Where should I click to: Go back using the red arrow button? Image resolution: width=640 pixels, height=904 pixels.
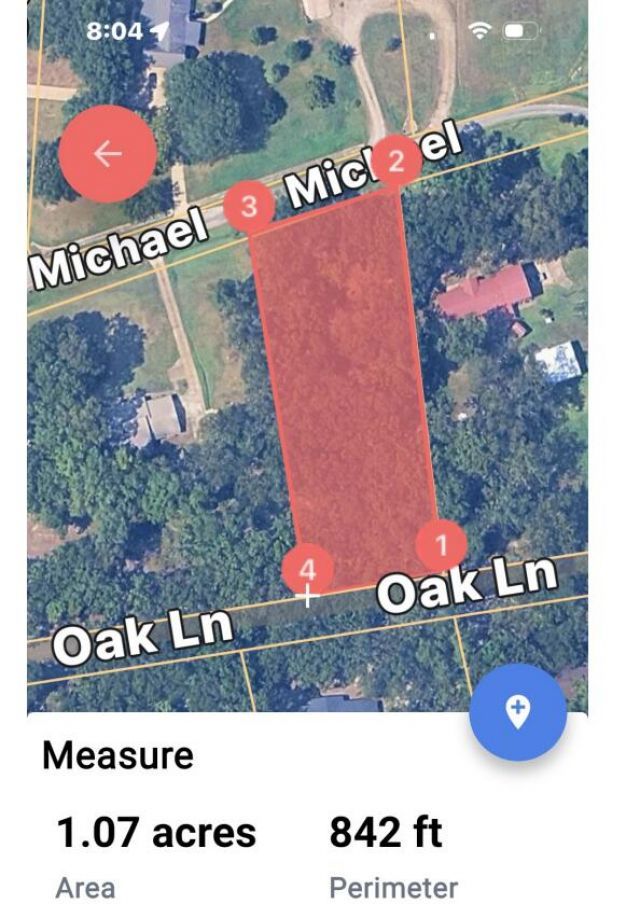click(x=107, y=153)
